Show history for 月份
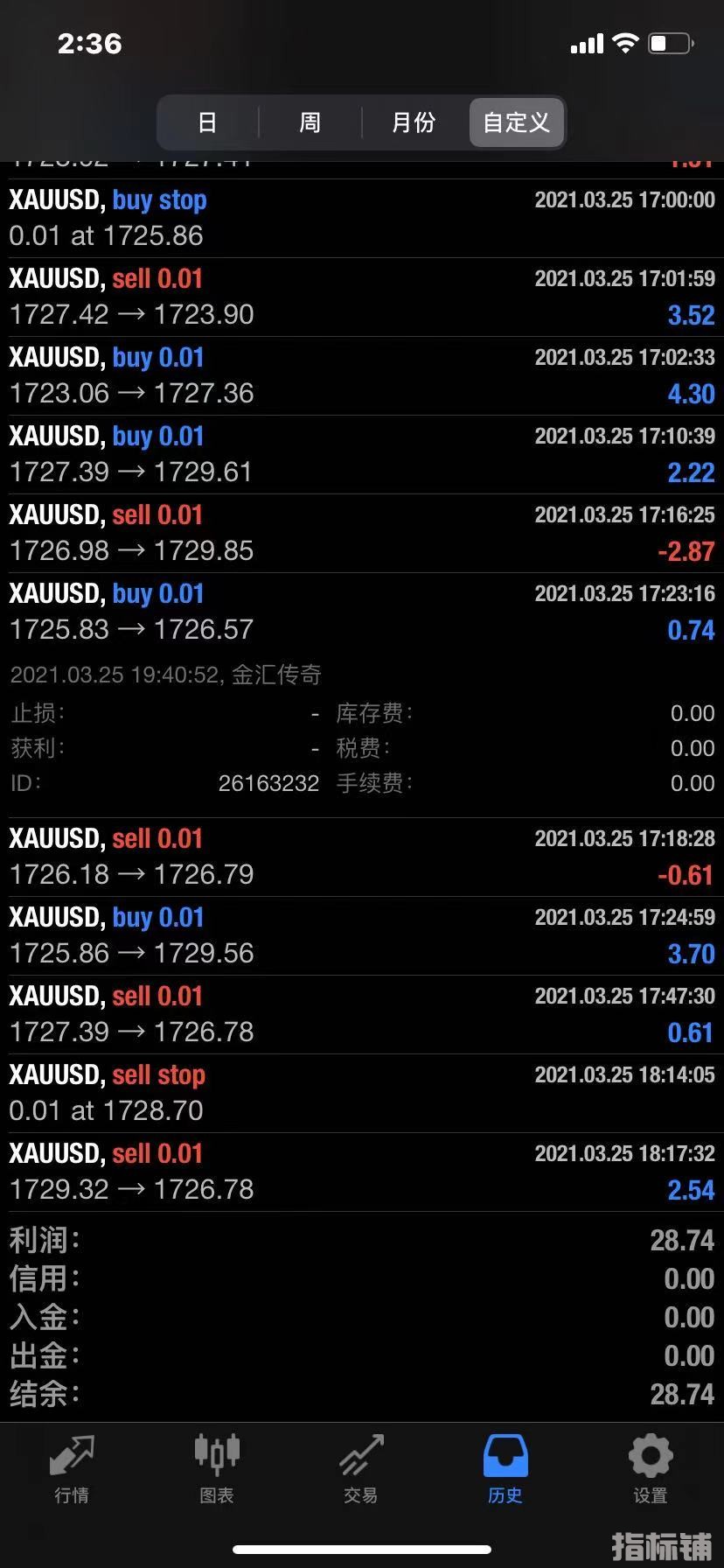724x1568 pixels. point(414,122)
